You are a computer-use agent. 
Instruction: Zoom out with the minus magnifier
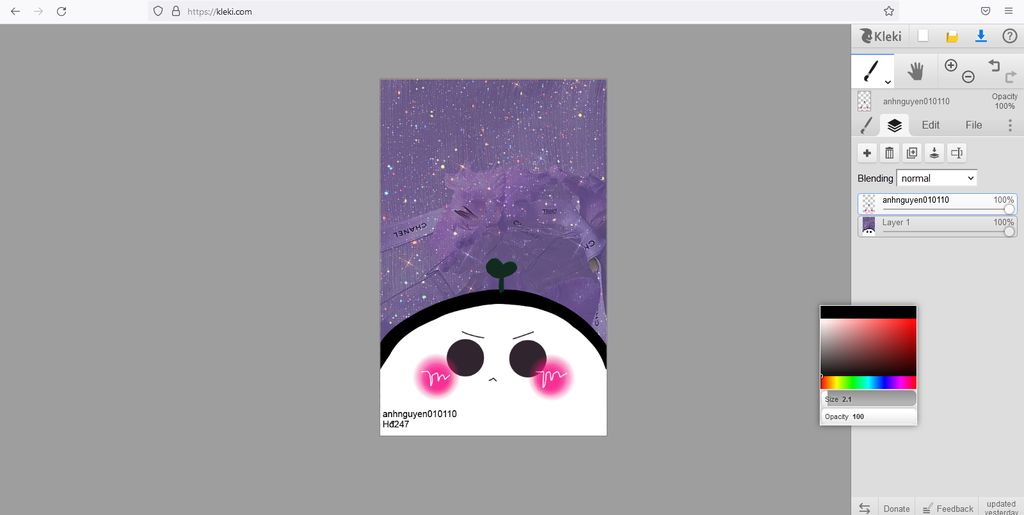(968, 76)
